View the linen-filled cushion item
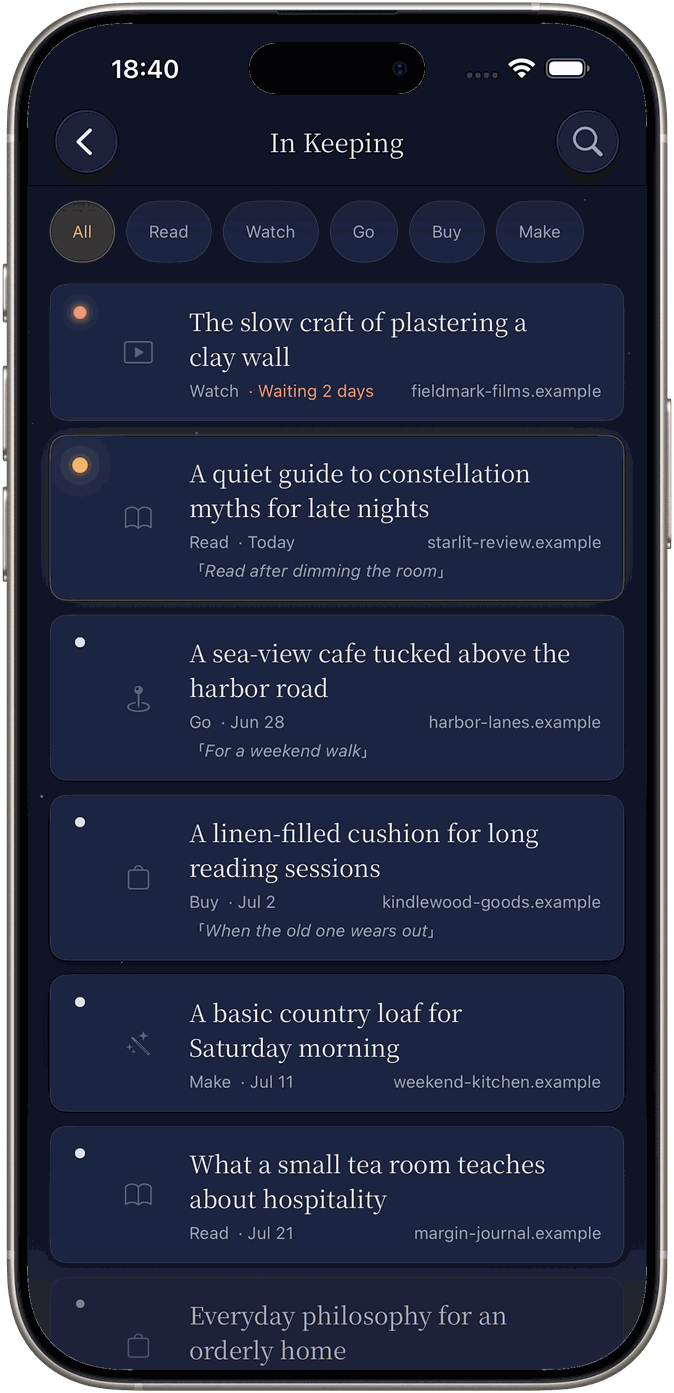This screenshot has height=1393, width=674. click(337, 877)
